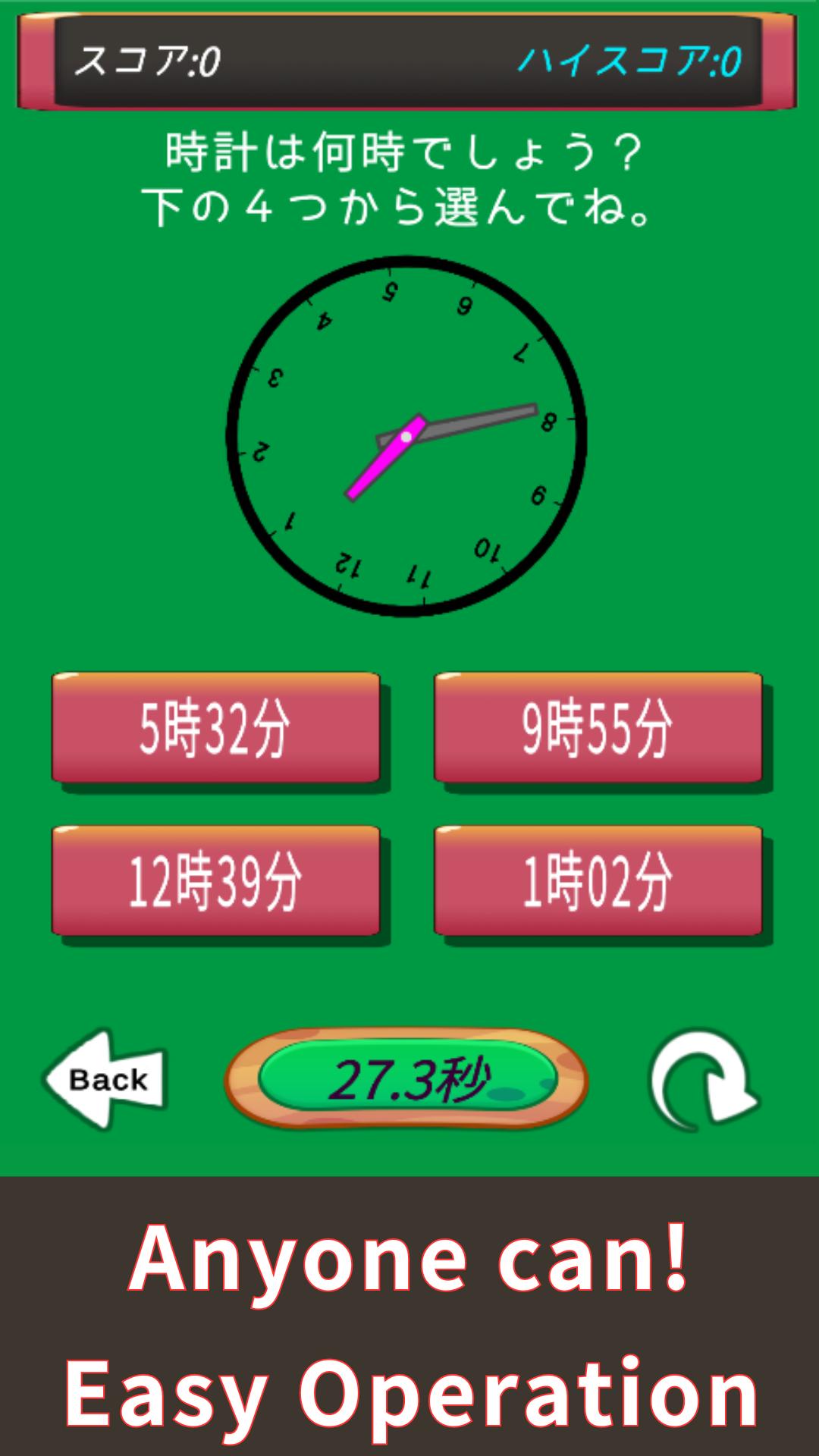Go back with the Back arrow
The height and width of the screenshot is (1456, 819).
pos(105,1079)
